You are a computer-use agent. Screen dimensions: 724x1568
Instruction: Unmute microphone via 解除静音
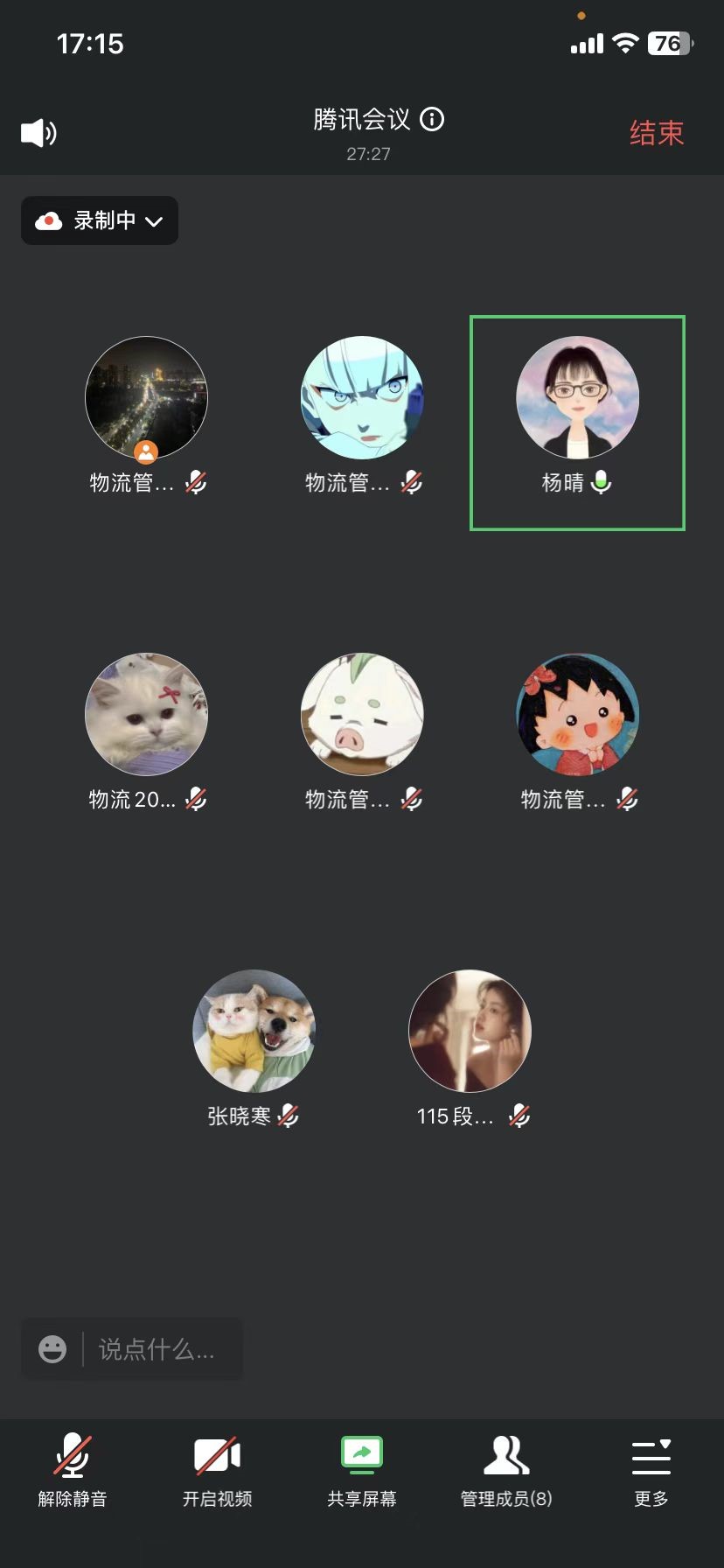pos(73,1471)
